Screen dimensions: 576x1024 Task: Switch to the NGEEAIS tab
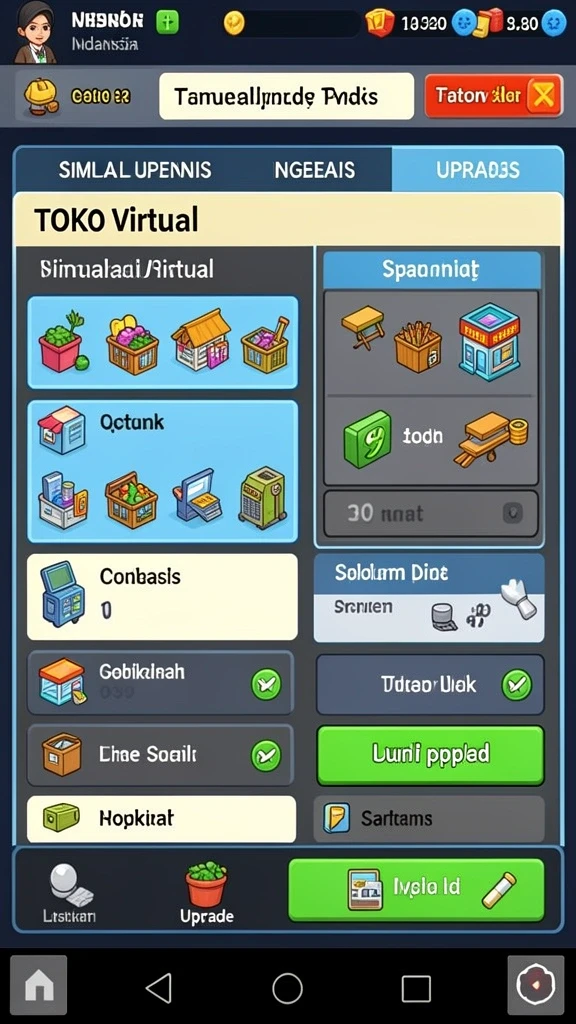(x=315, y=170)
